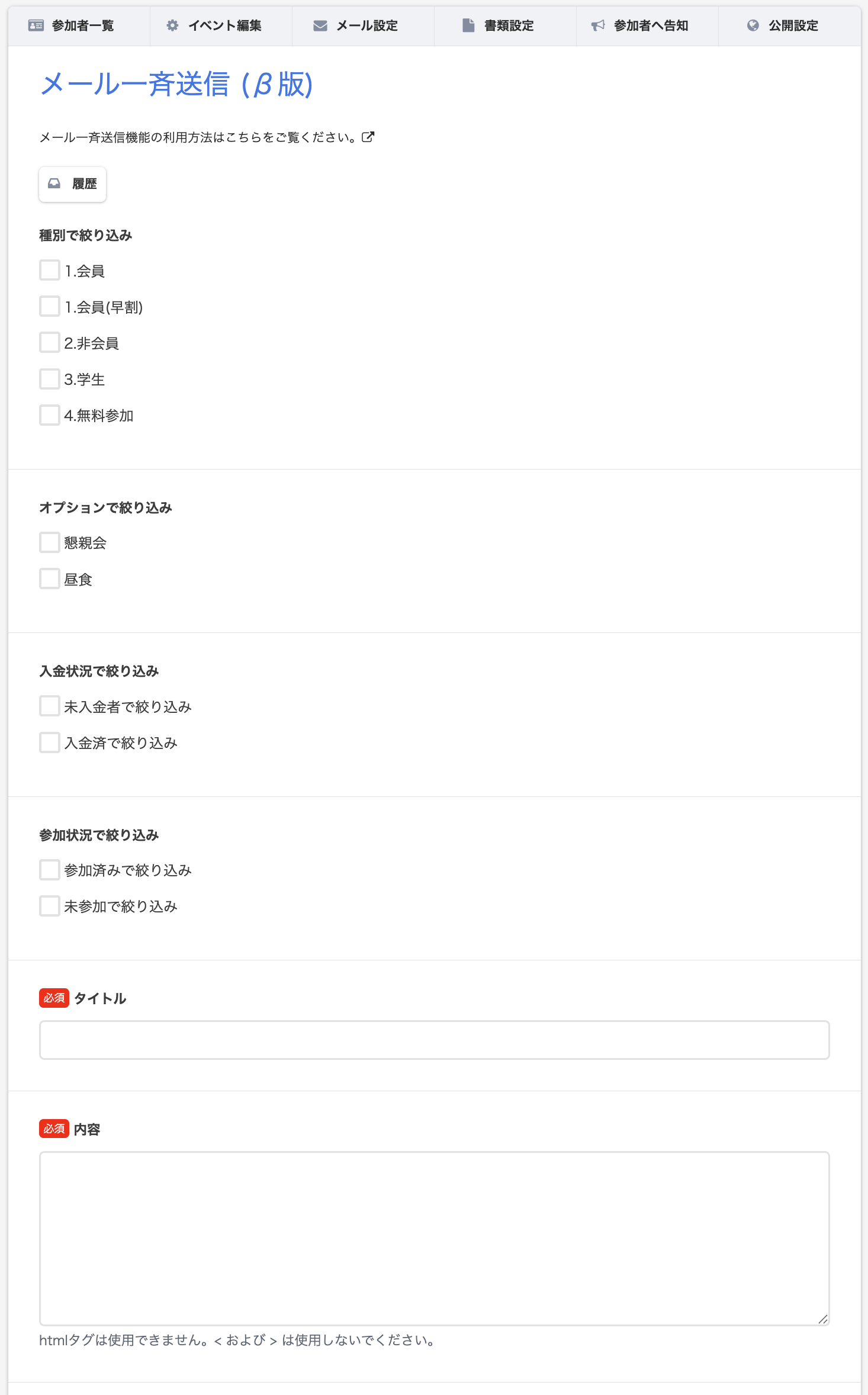Switch to the 参加者へ告知 tab

coord(647,25)
